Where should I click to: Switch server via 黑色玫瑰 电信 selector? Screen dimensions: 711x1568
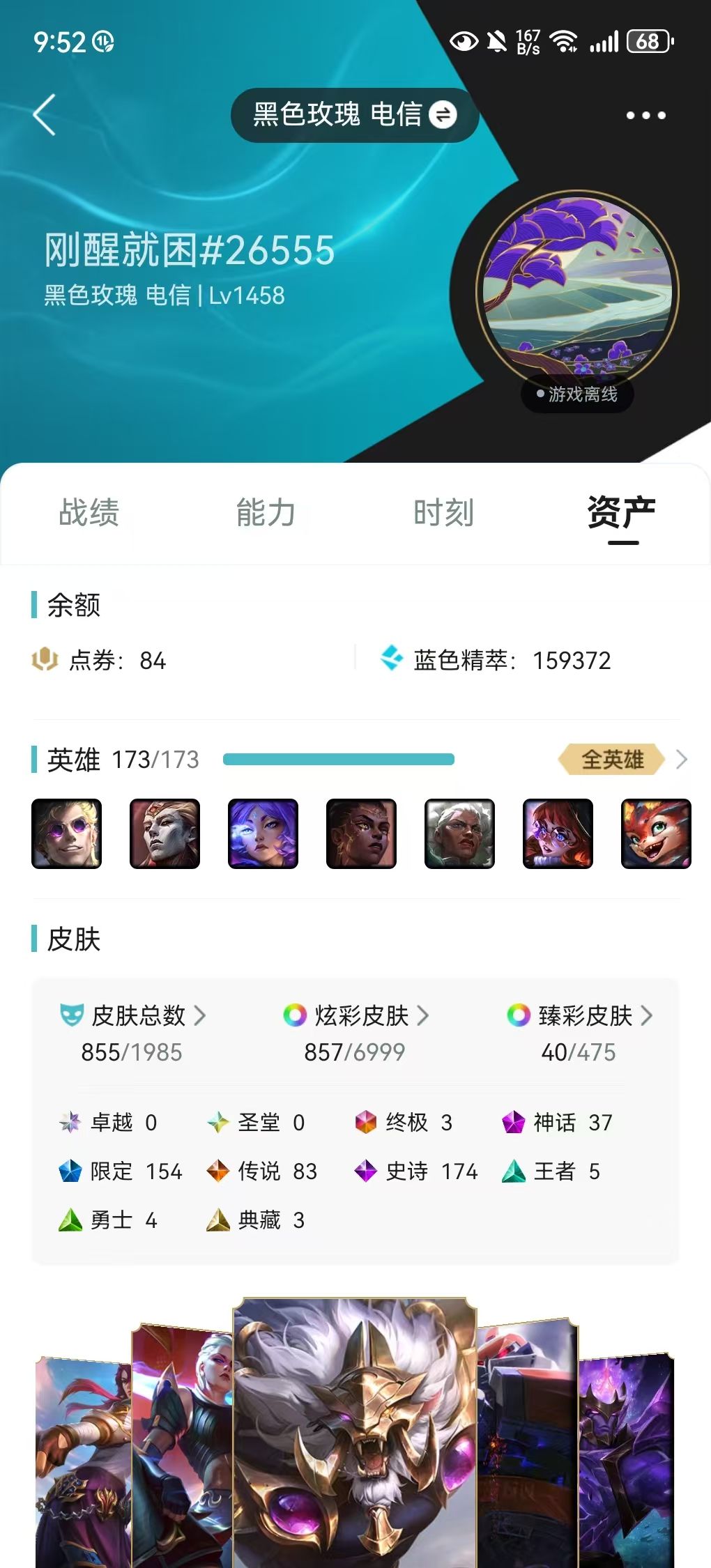coord(355,115)
